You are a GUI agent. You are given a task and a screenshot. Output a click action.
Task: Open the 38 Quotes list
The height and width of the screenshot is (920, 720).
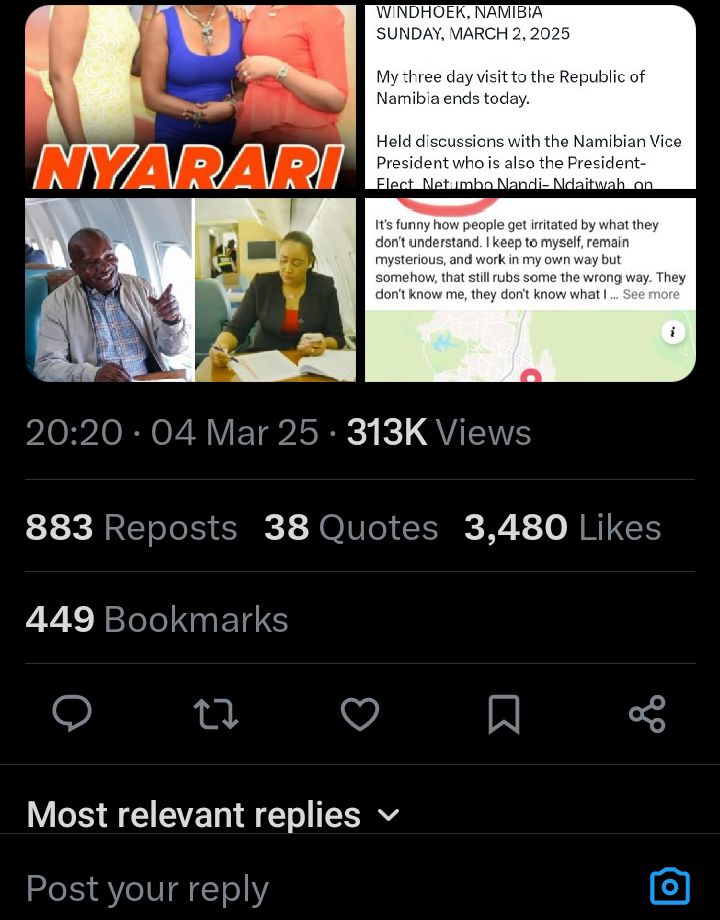pyautogui.click(x=351, y=528)
